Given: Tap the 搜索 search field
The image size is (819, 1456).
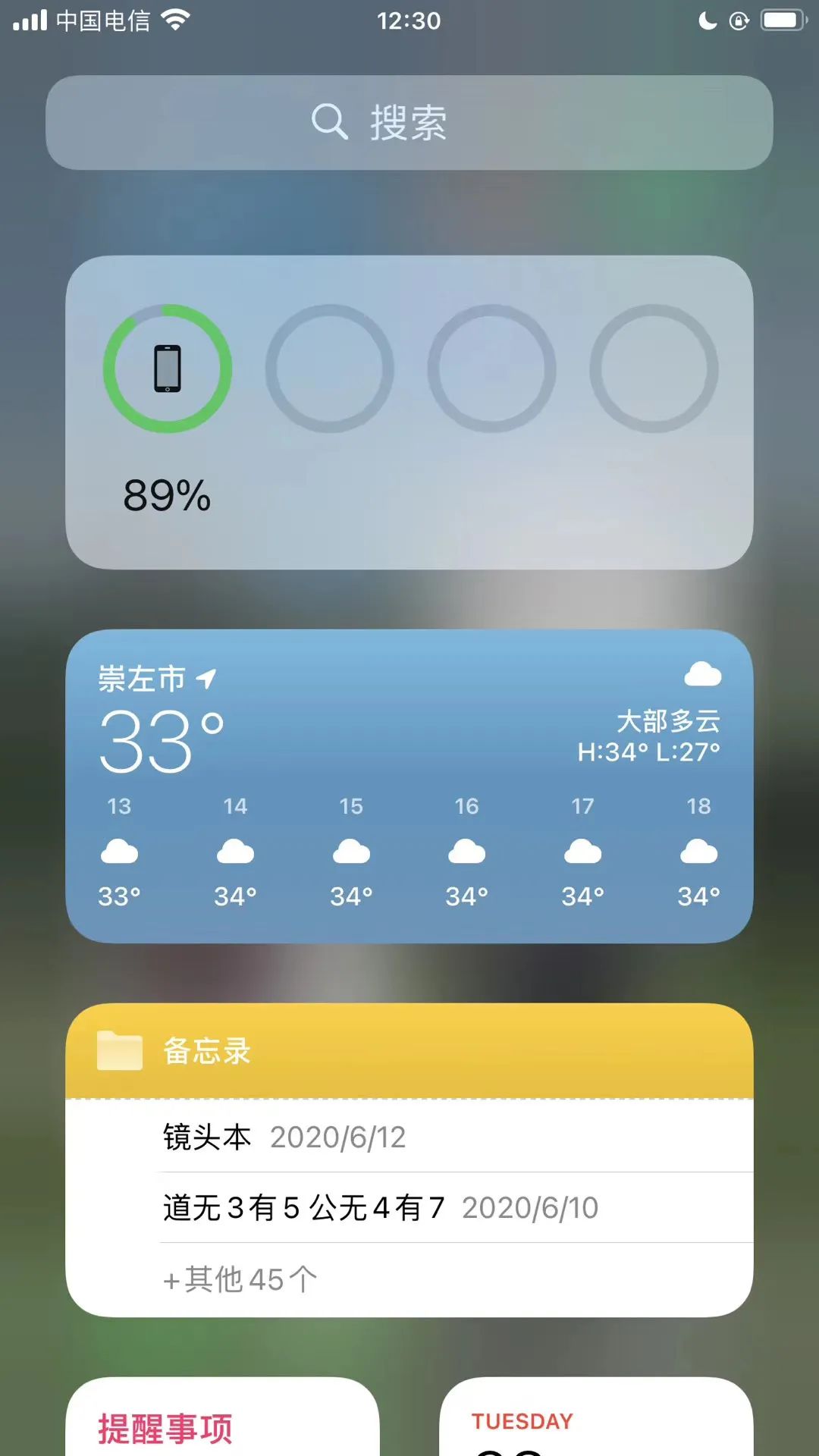Looking at the screenshot, I should (409, 122).
